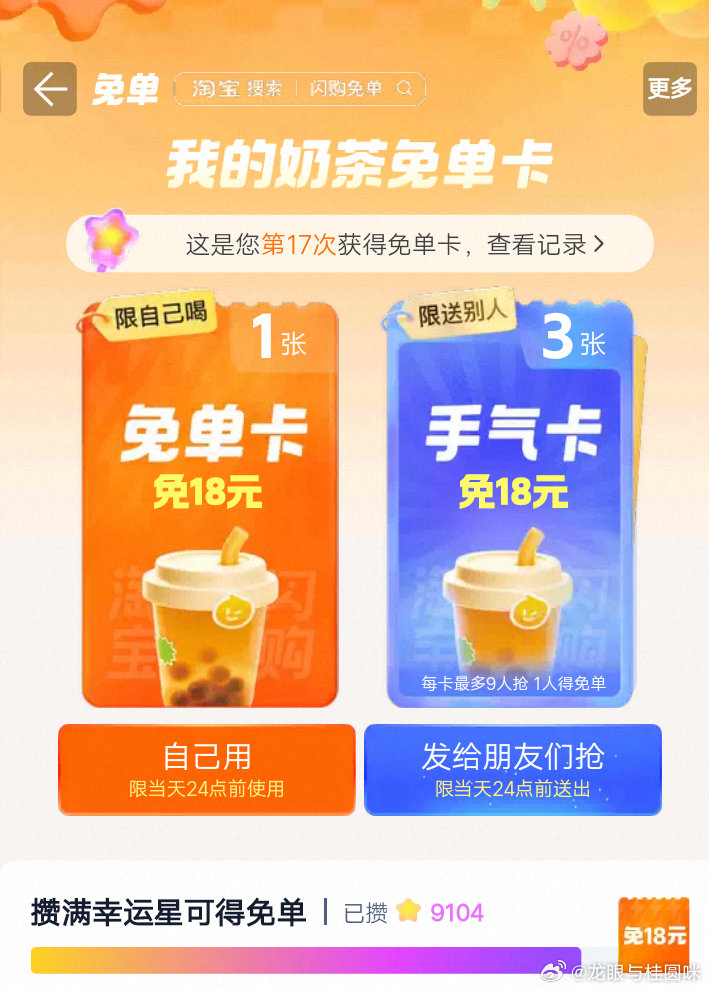Screen dimensions: 709x990
Task: Open the Taobao search box for 闪购免单
Action: coord(300,89)
